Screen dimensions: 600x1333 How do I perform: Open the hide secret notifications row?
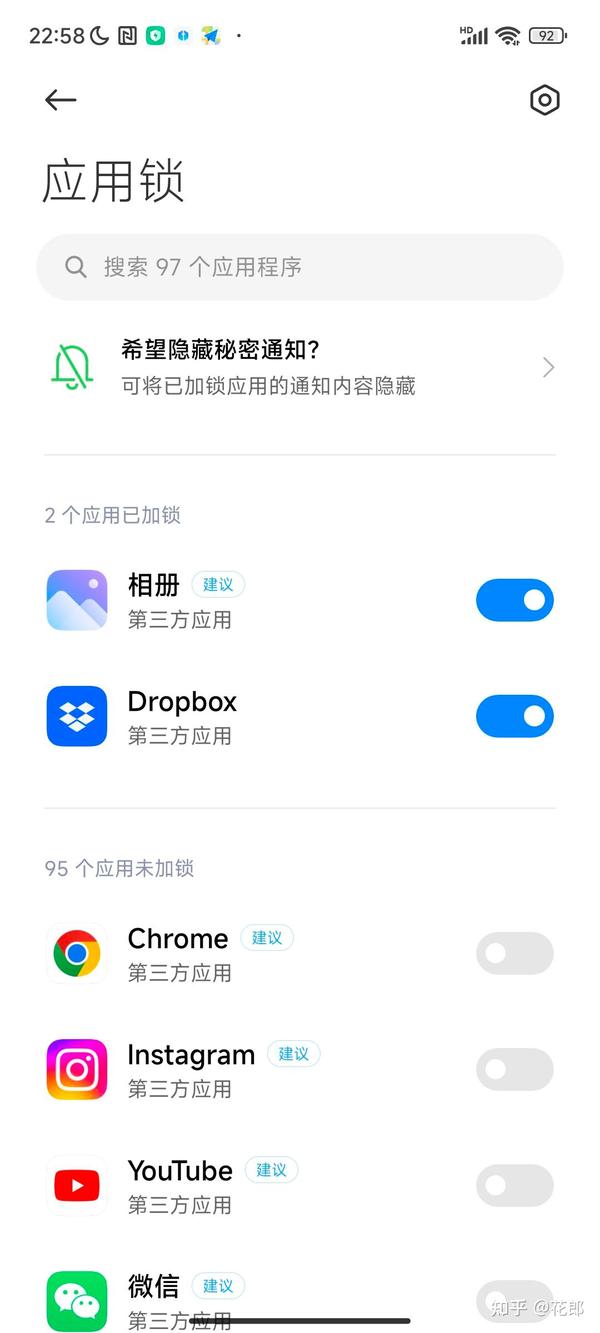[x=300, y=368]
